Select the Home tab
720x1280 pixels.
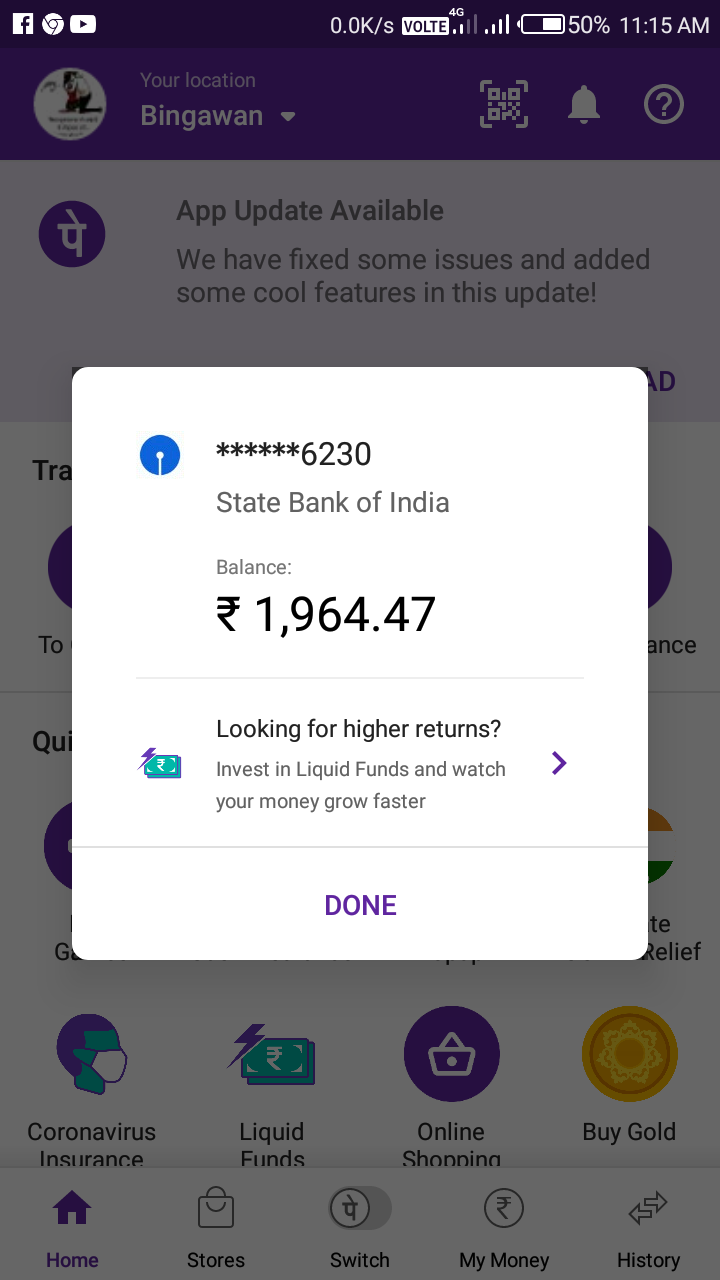coord(72,1226)
